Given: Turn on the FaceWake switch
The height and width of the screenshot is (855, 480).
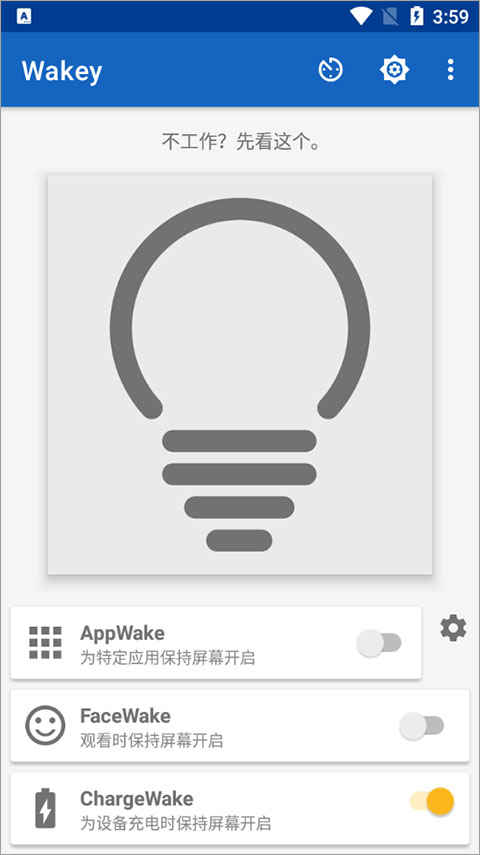Looking at the screenshot, I should click(422, 726).
